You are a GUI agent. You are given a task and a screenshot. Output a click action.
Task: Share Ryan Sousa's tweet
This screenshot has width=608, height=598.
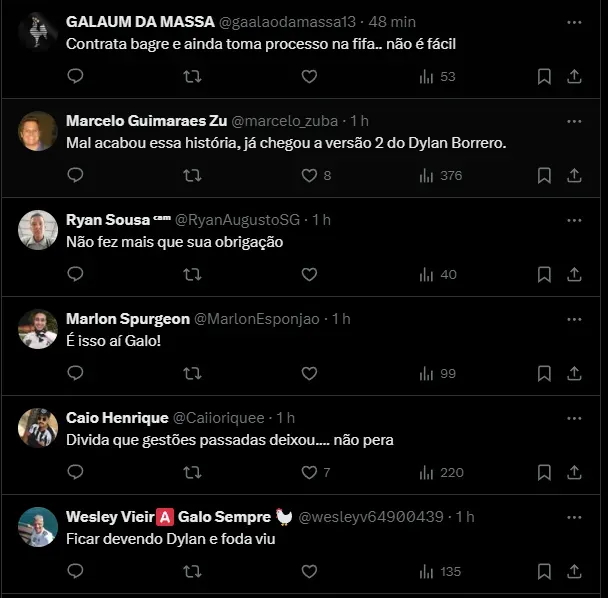pyautogui.click(x=574, y=274)
